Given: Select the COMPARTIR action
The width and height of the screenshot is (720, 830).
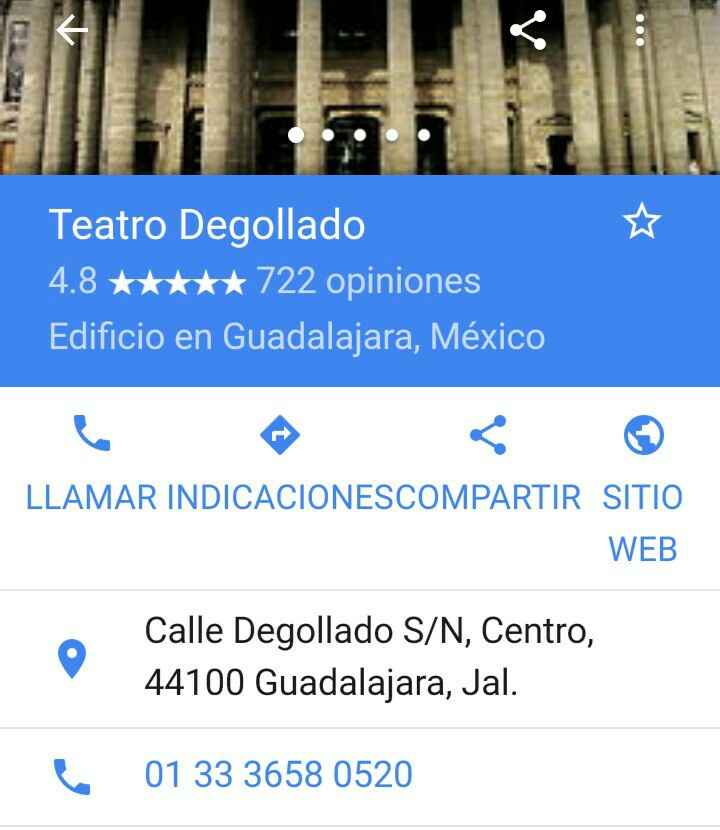Looking at the screenshot, I should click(x=487, y=496).
